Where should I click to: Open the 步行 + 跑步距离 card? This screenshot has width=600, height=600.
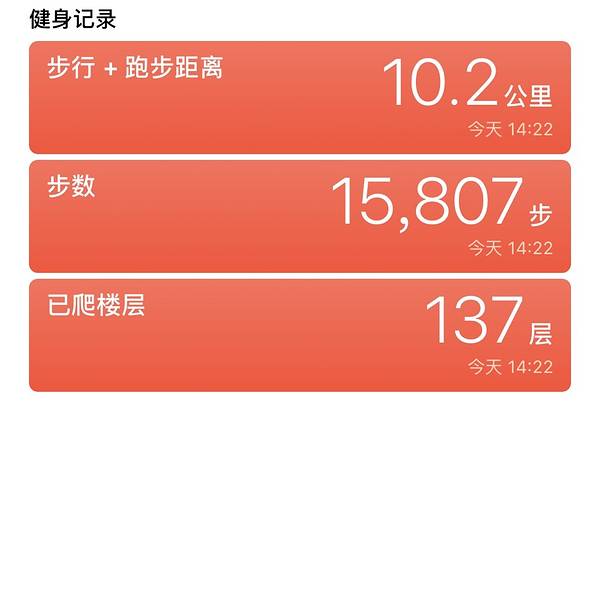click(300, 97)
